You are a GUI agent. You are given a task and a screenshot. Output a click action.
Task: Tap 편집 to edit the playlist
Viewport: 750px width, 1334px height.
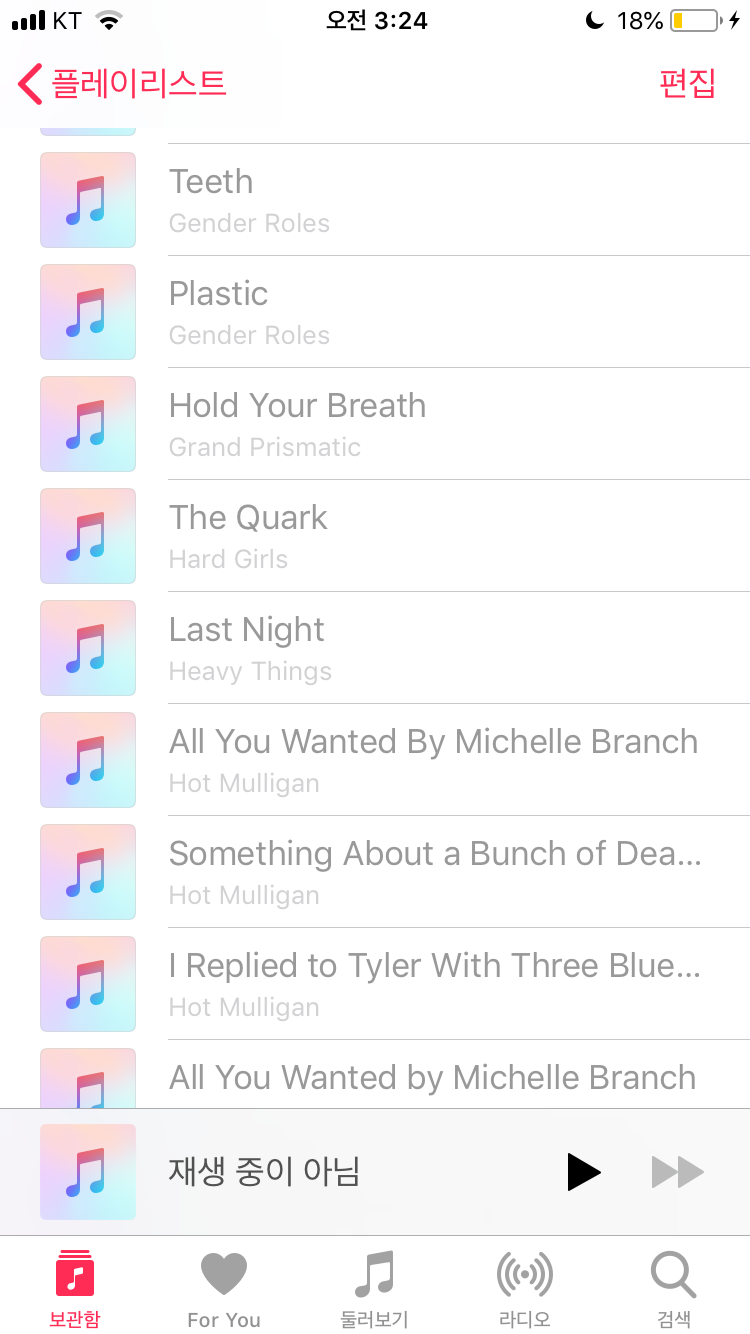pyautogui.click(x=687, y=83)
